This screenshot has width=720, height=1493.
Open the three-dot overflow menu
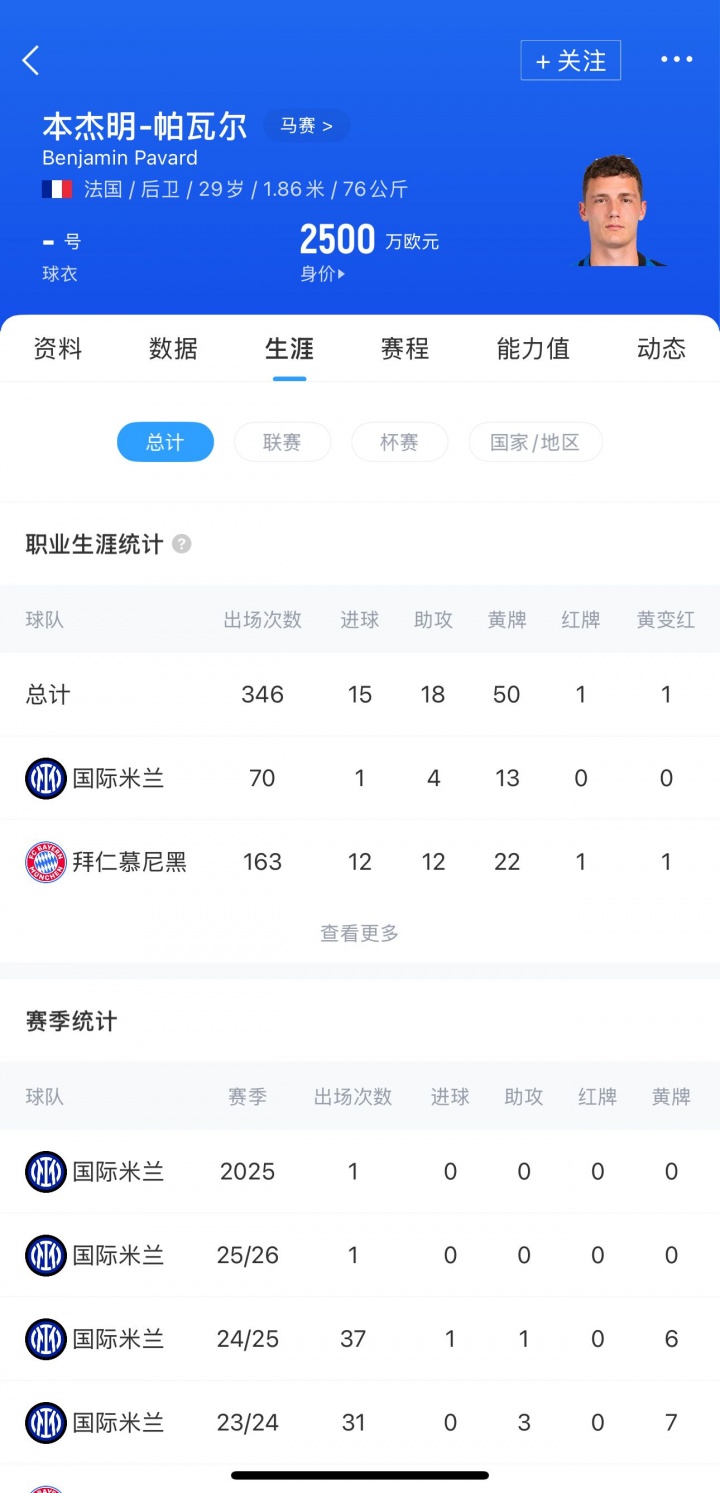676,60
